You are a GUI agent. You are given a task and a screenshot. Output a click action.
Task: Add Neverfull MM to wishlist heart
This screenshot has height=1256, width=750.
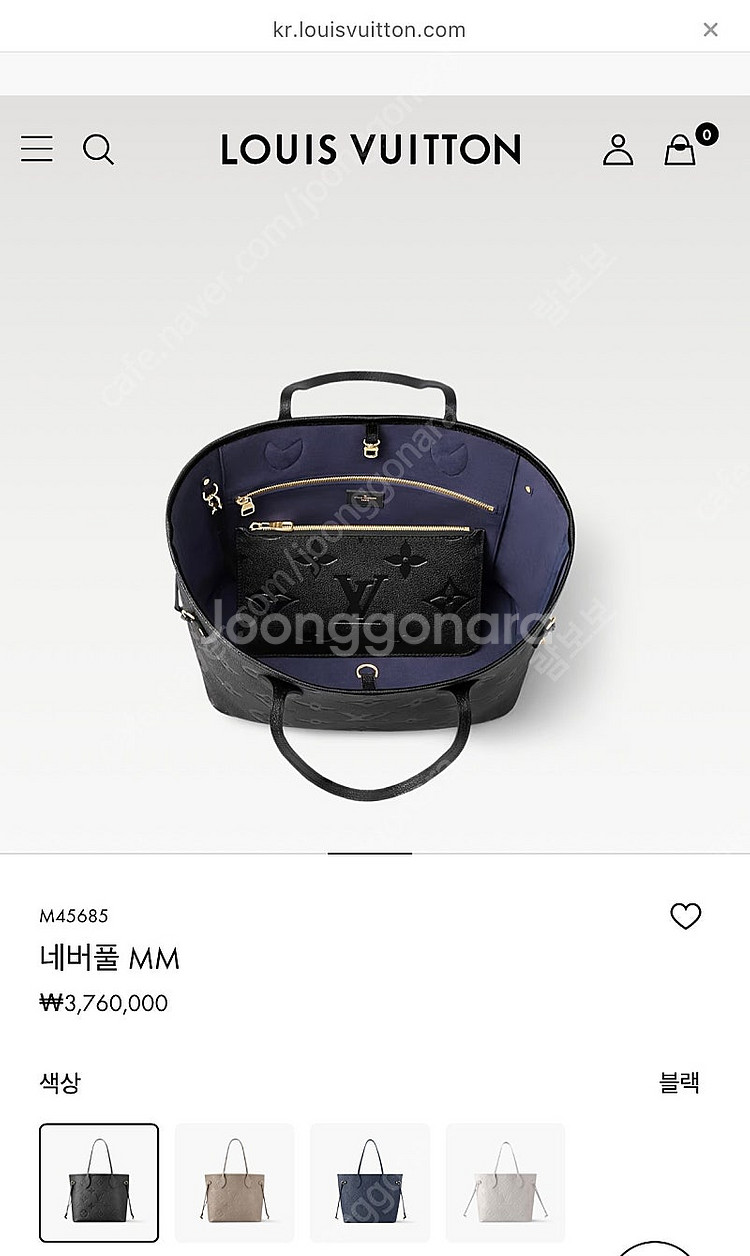(x=685, y=916)
